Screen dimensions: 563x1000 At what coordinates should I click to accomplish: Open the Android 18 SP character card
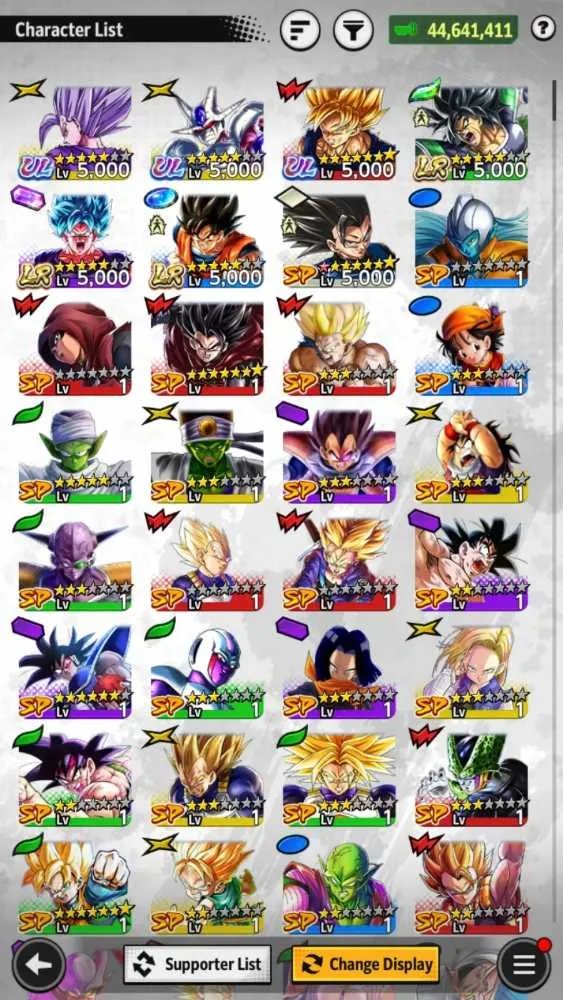pos(471,672)
